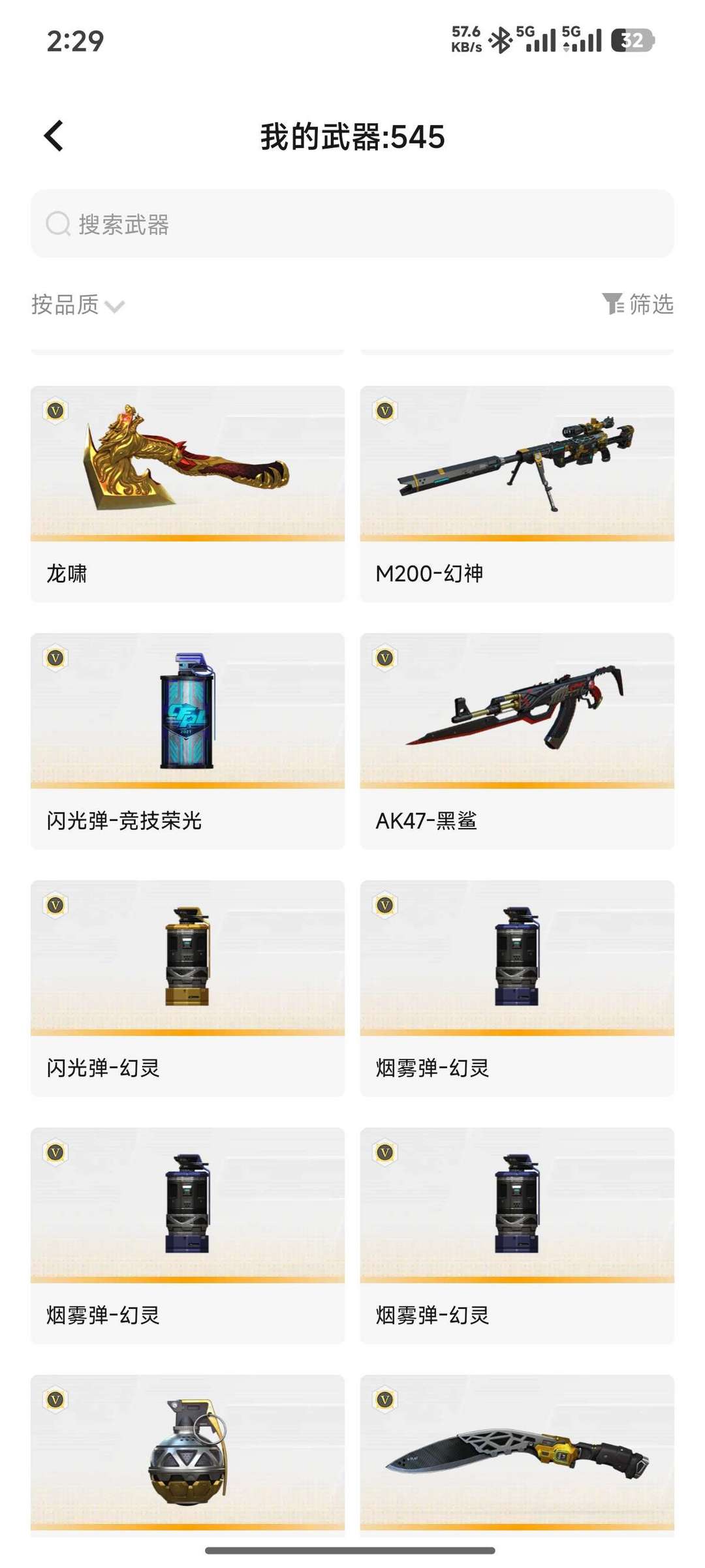
Task: Select the 闪光弹-竞技荣光 card
Action: pos(187,741)
